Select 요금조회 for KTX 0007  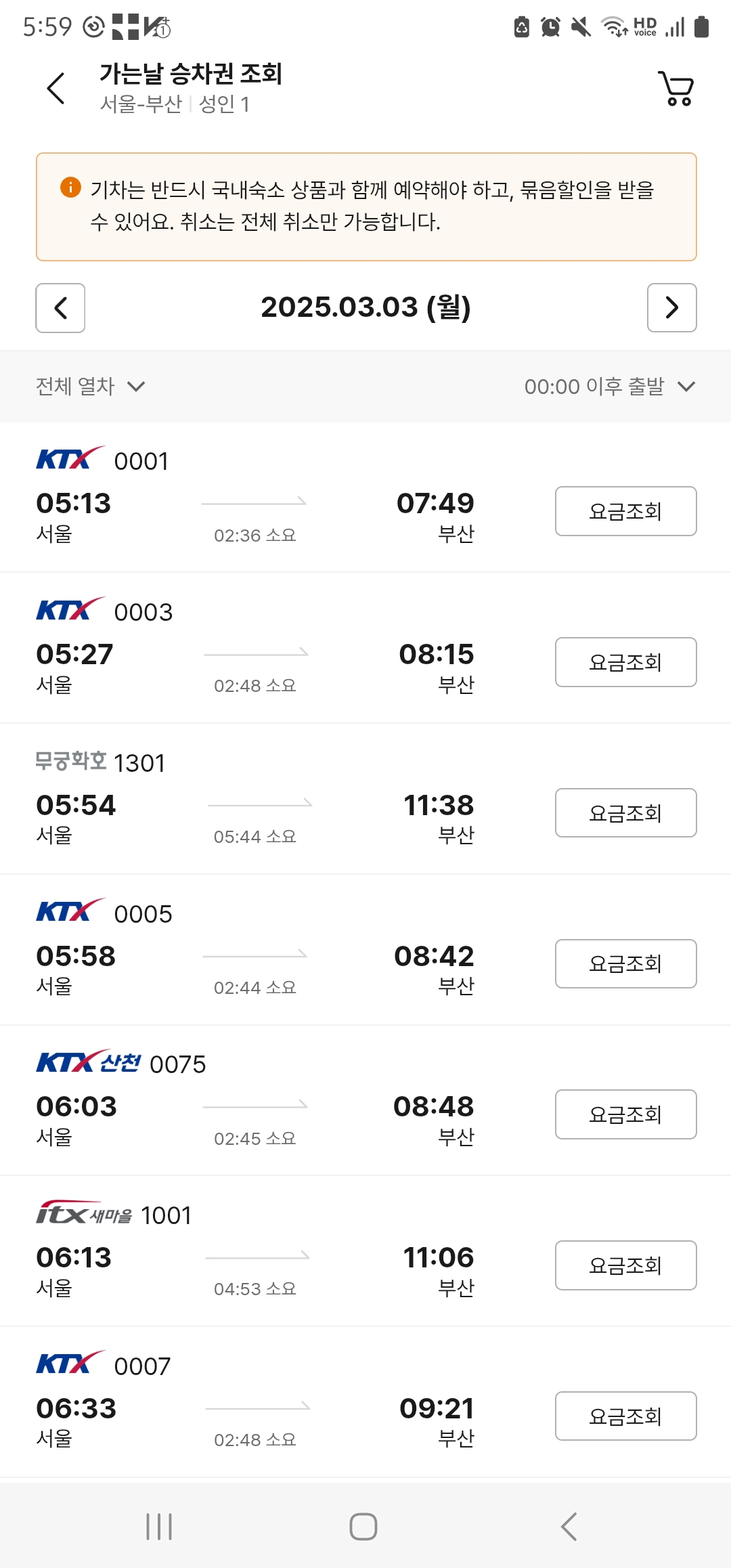point(625,1416)
